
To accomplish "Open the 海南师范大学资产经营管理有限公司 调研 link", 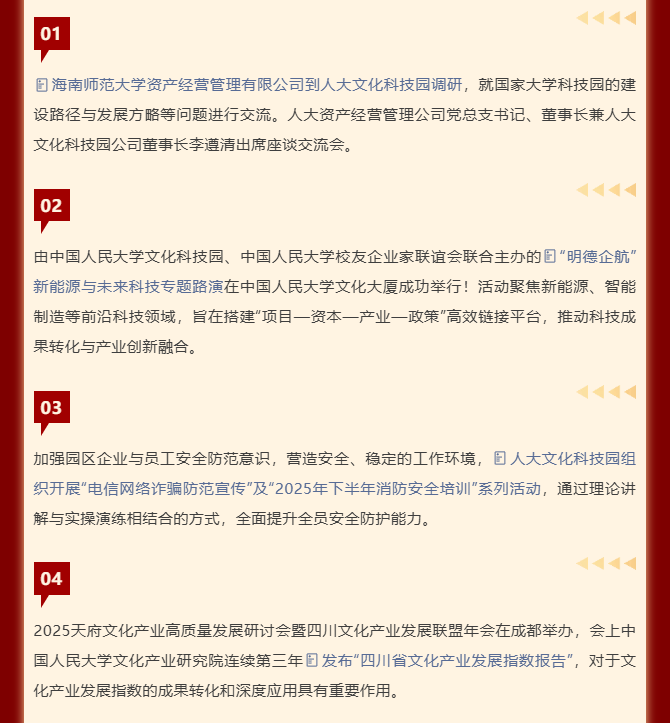I will (250, 84).
